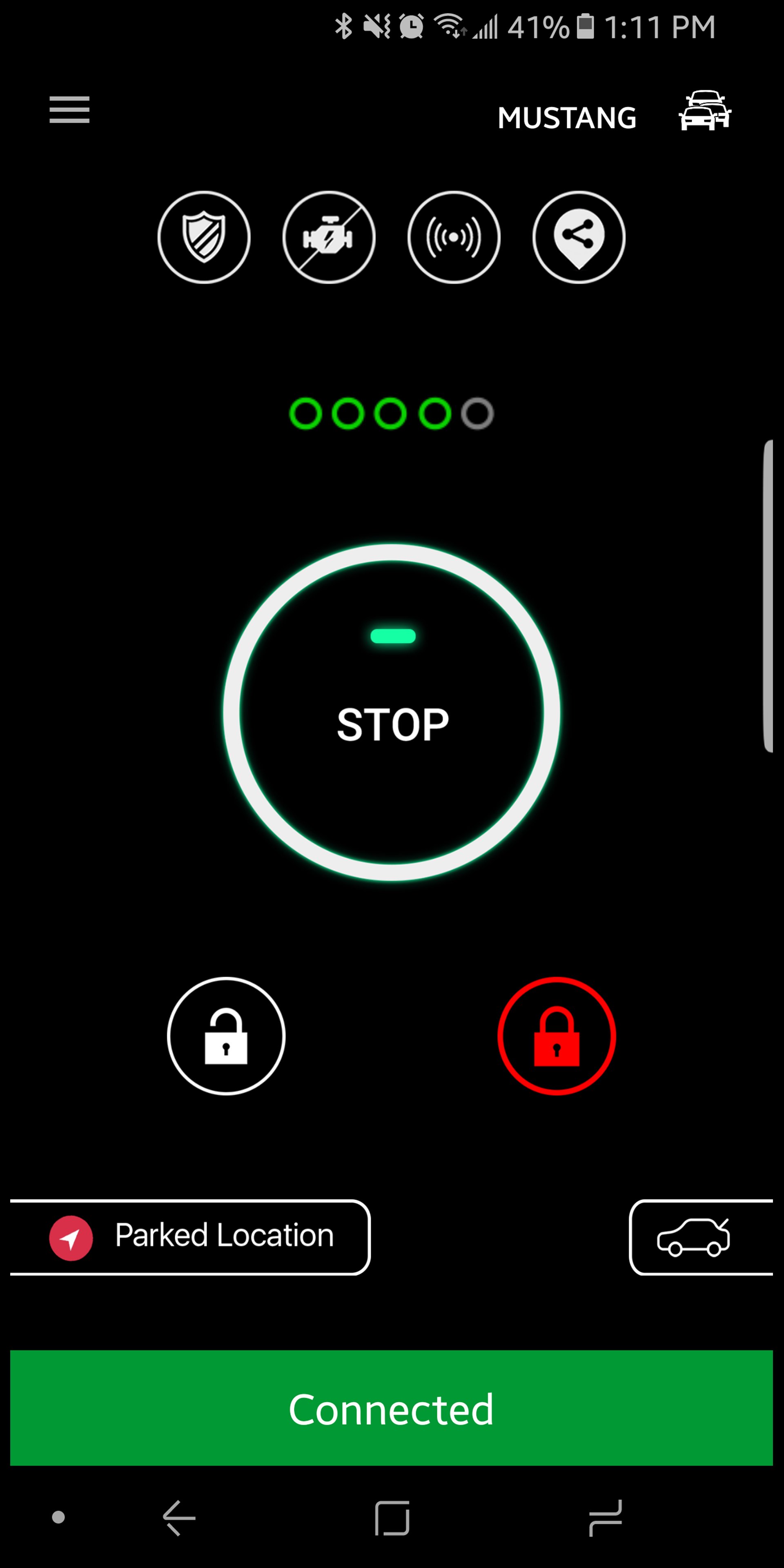The image size is (784, 1568).
Task: Go back using the navigation bar
Action: 179,1517
